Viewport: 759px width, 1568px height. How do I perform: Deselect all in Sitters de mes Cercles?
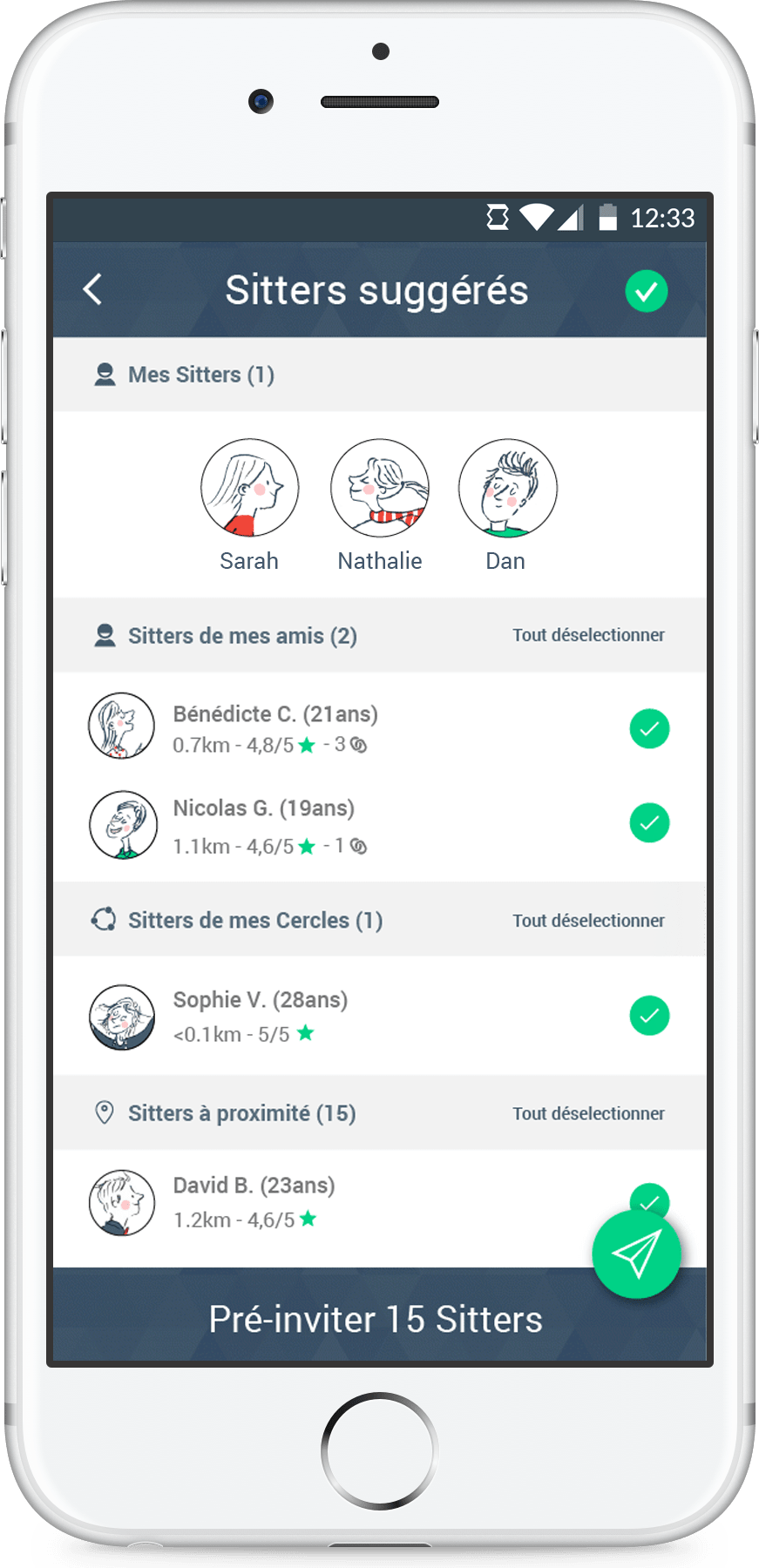[x=588, y=921]
